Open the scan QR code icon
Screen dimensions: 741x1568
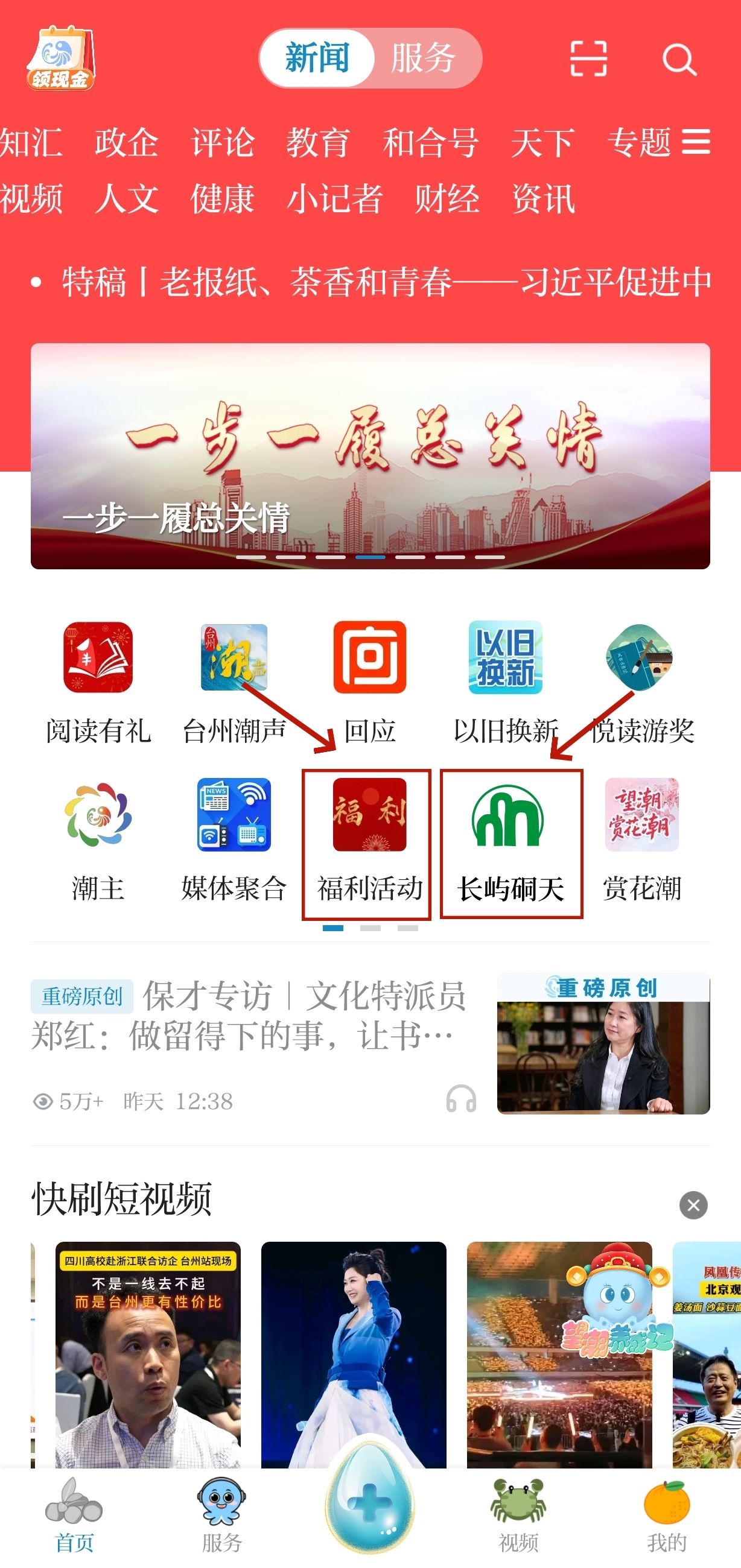(588, 59)
